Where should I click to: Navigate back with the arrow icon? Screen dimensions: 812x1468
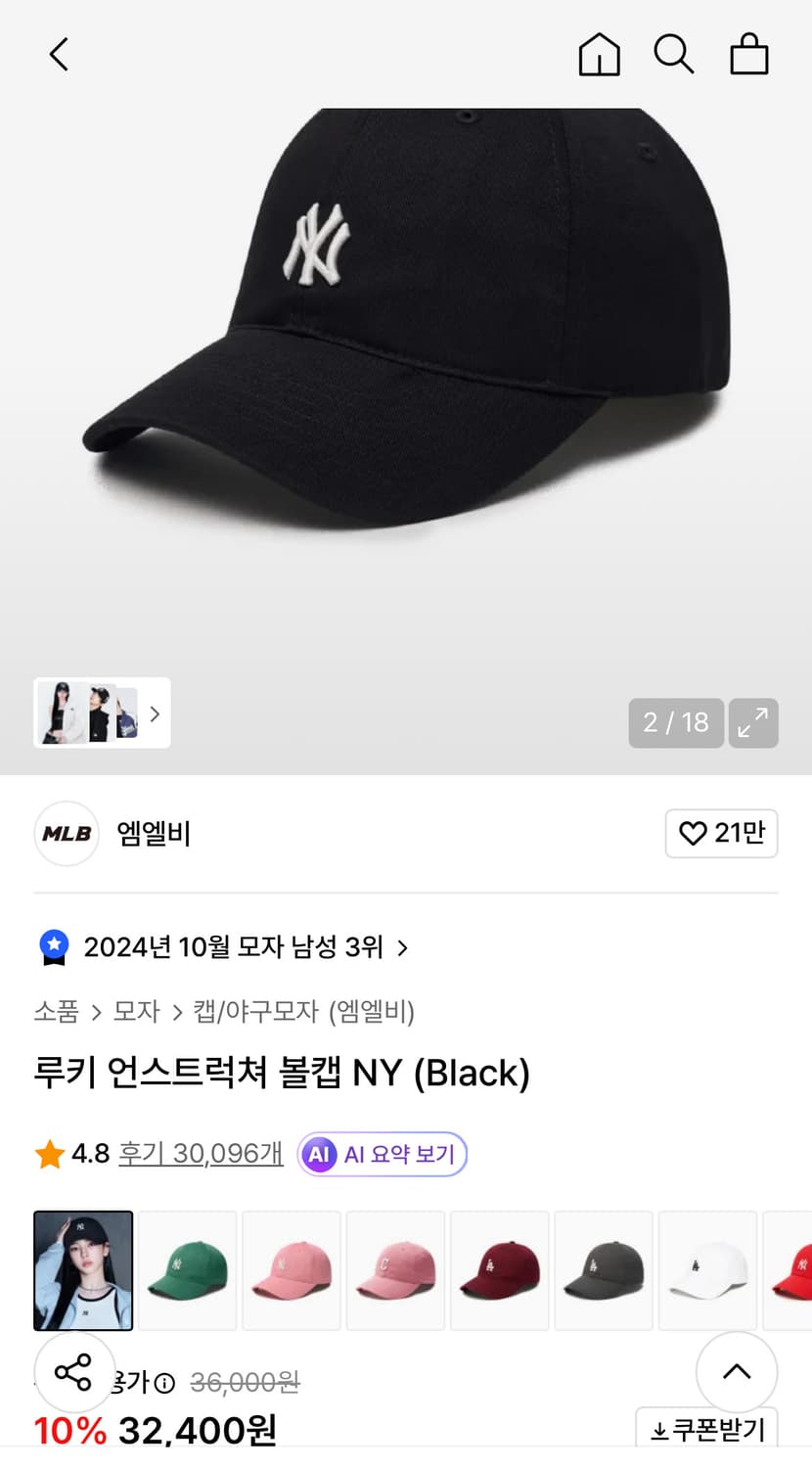point(58,54)
